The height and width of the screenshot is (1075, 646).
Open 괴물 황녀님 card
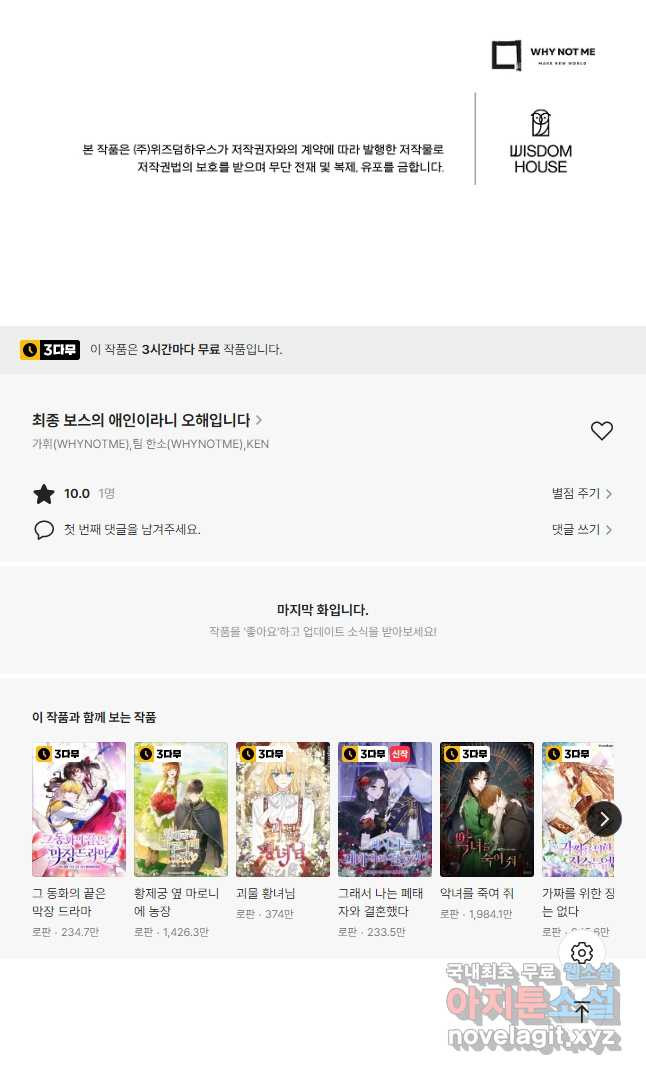tap(283, 808)
